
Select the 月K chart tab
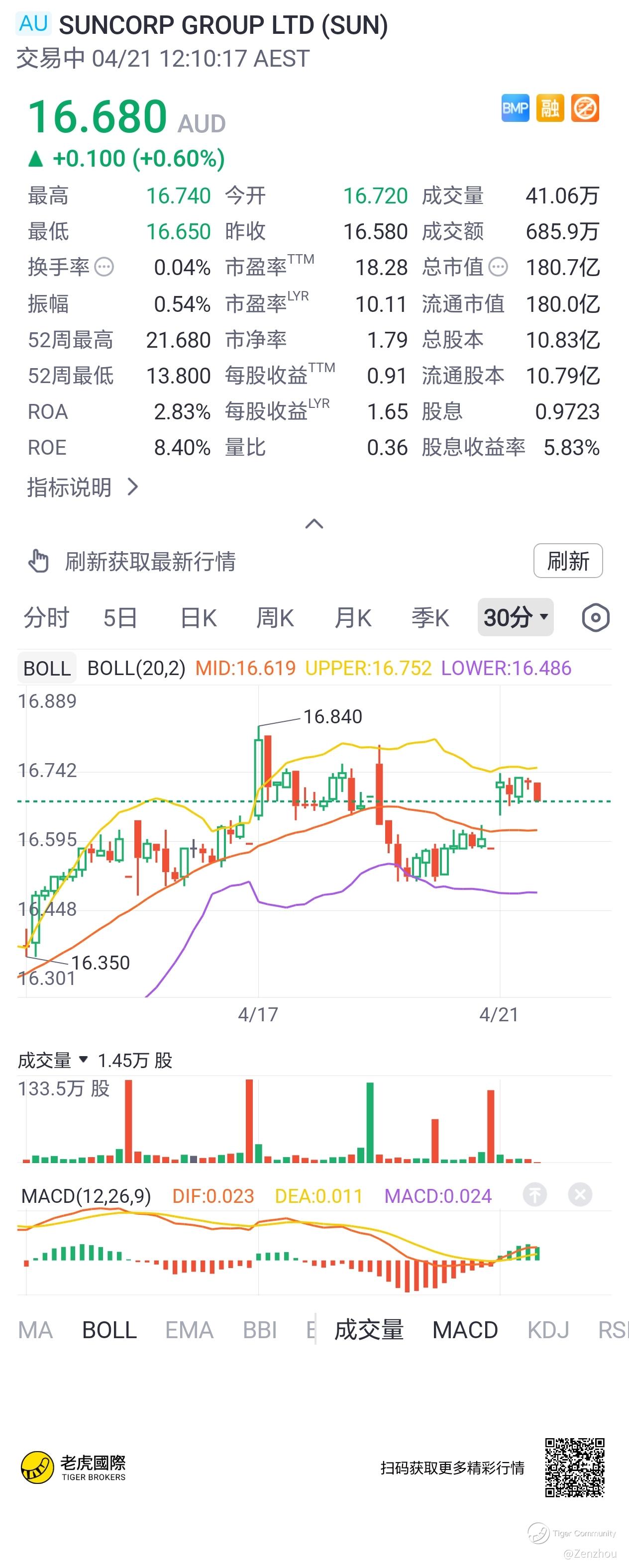(x=352, y=618)
